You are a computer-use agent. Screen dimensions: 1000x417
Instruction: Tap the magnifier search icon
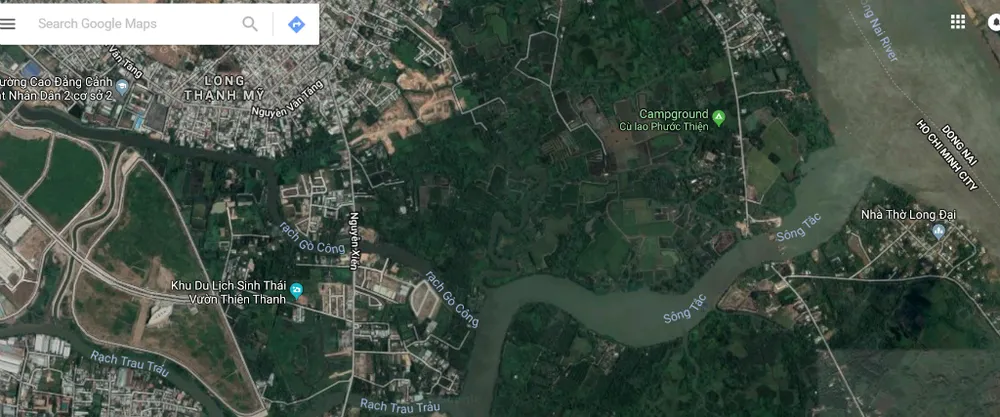pos(250,24)
